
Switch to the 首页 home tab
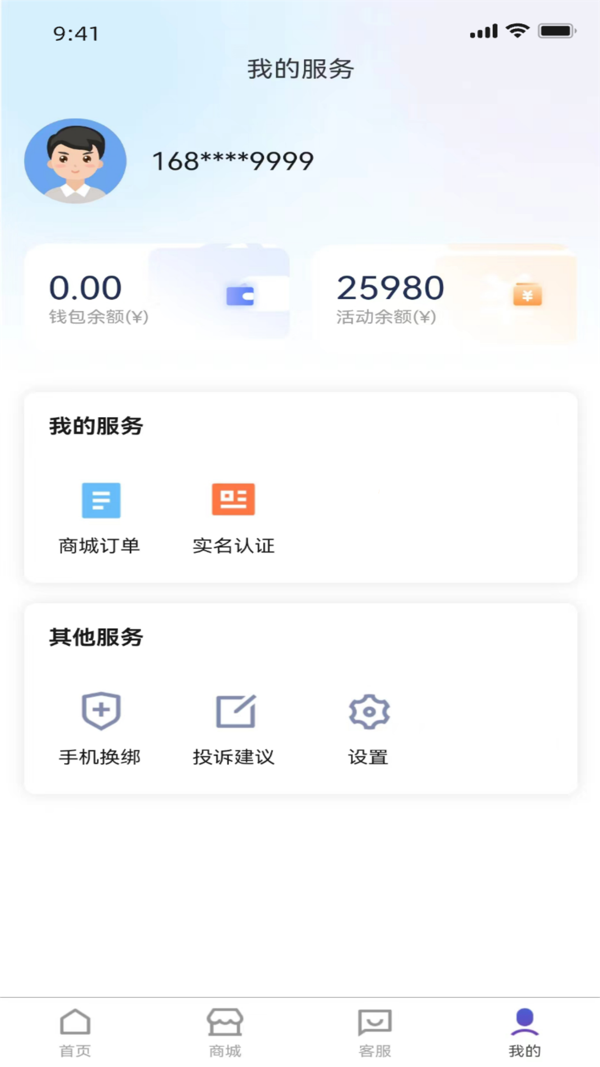click(75, 1032)
